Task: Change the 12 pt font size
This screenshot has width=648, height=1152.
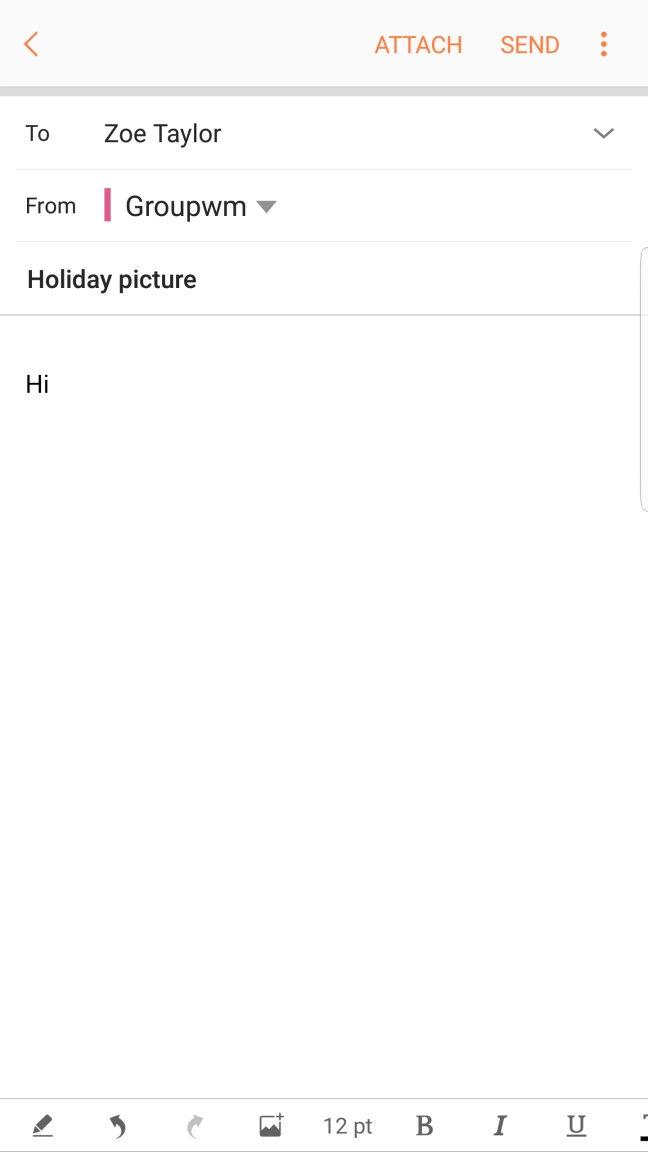Action: tap(348, 1126)
